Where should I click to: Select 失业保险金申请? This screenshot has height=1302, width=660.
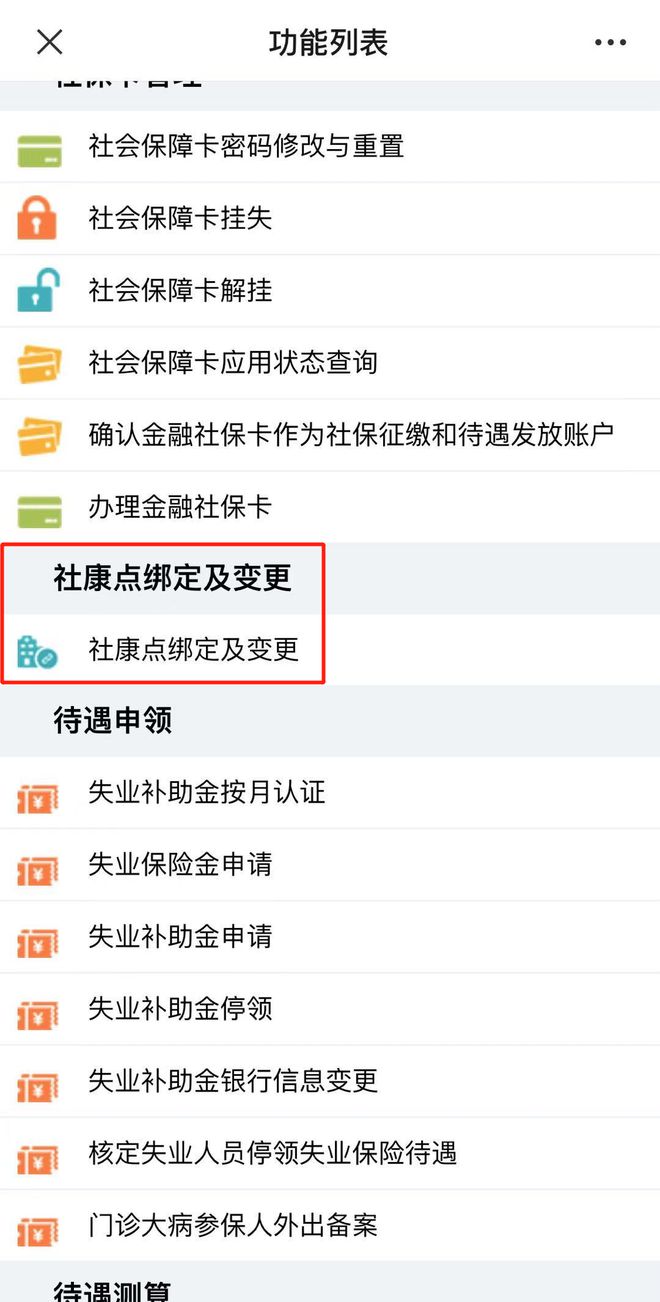330,865
